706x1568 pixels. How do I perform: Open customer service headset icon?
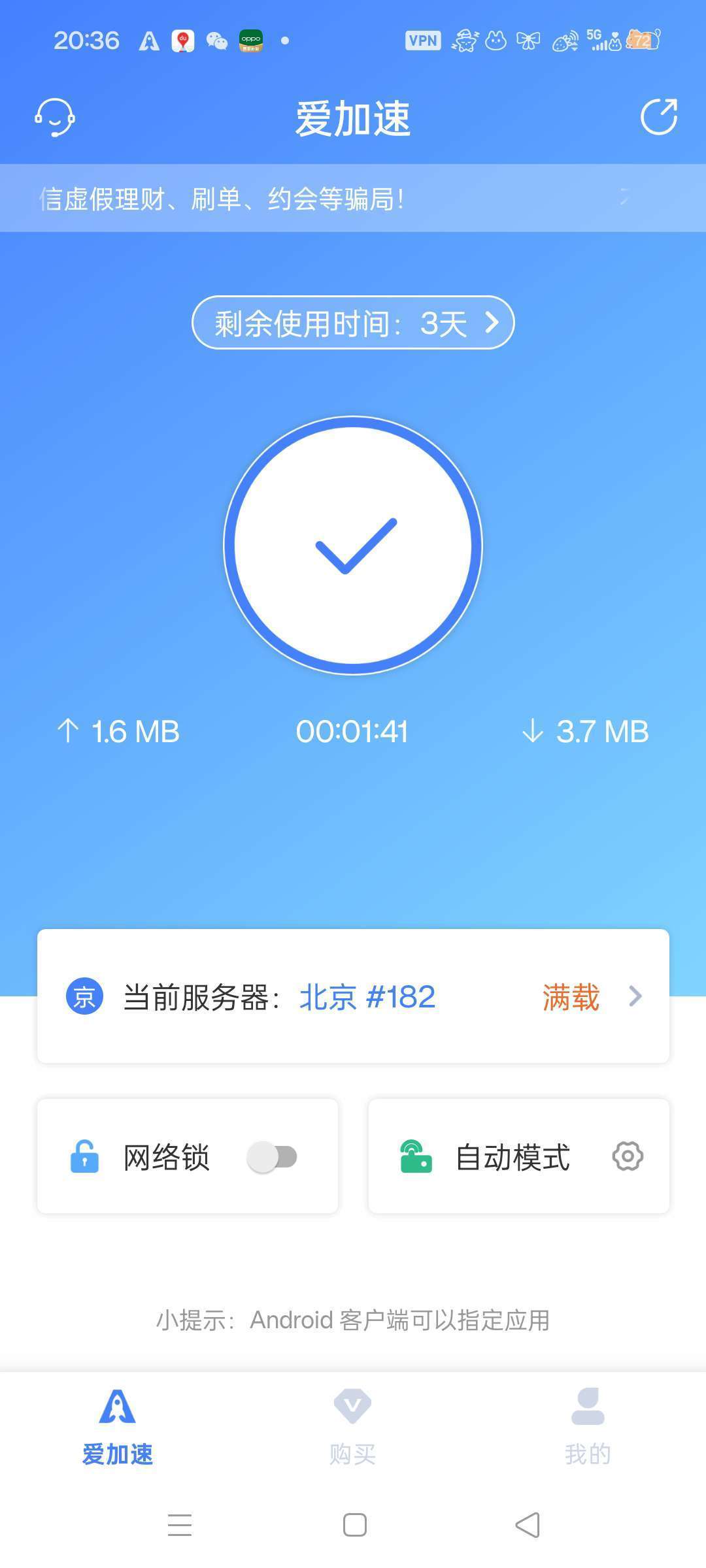(x=55, y=118)
